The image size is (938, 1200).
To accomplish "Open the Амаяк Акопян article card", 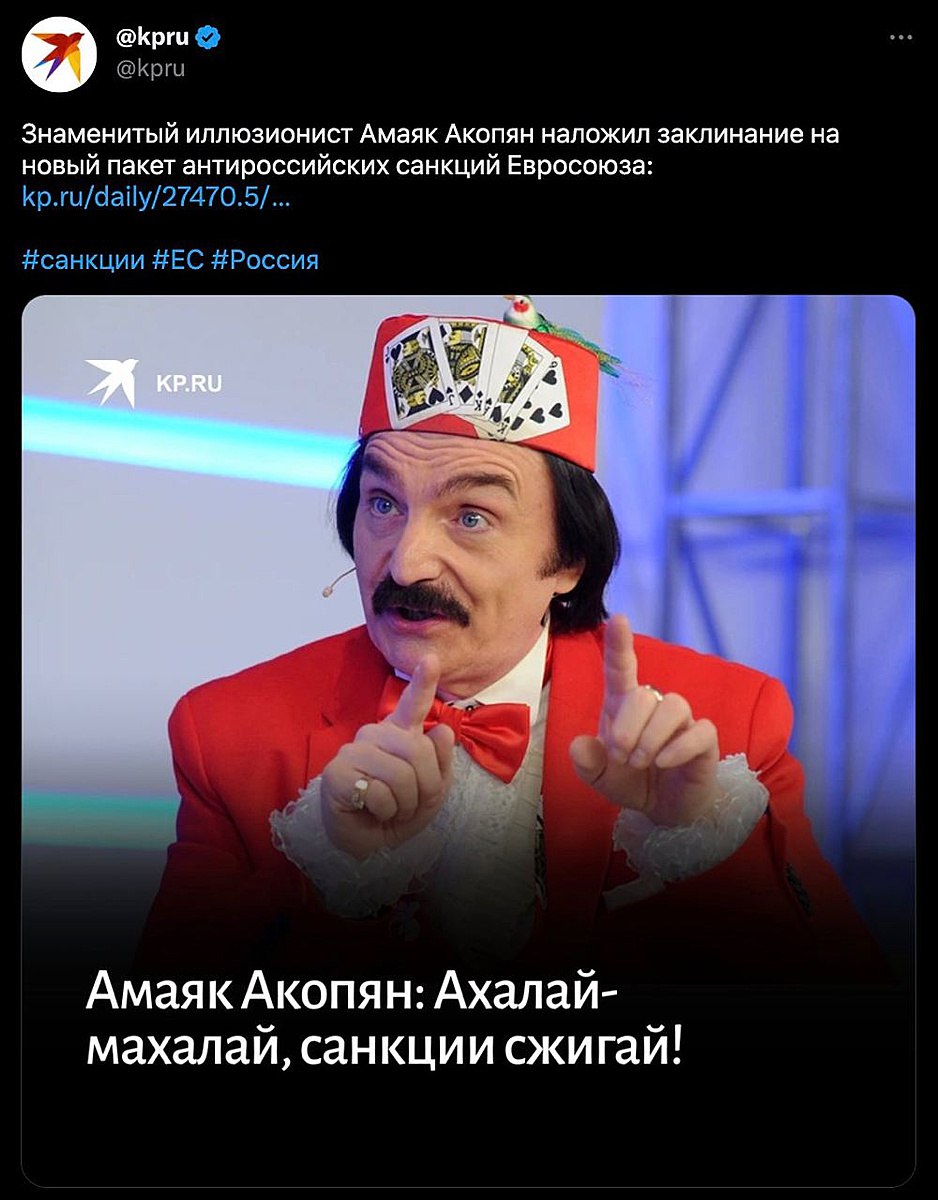I will pyautogui.click(x=468, y=740).
